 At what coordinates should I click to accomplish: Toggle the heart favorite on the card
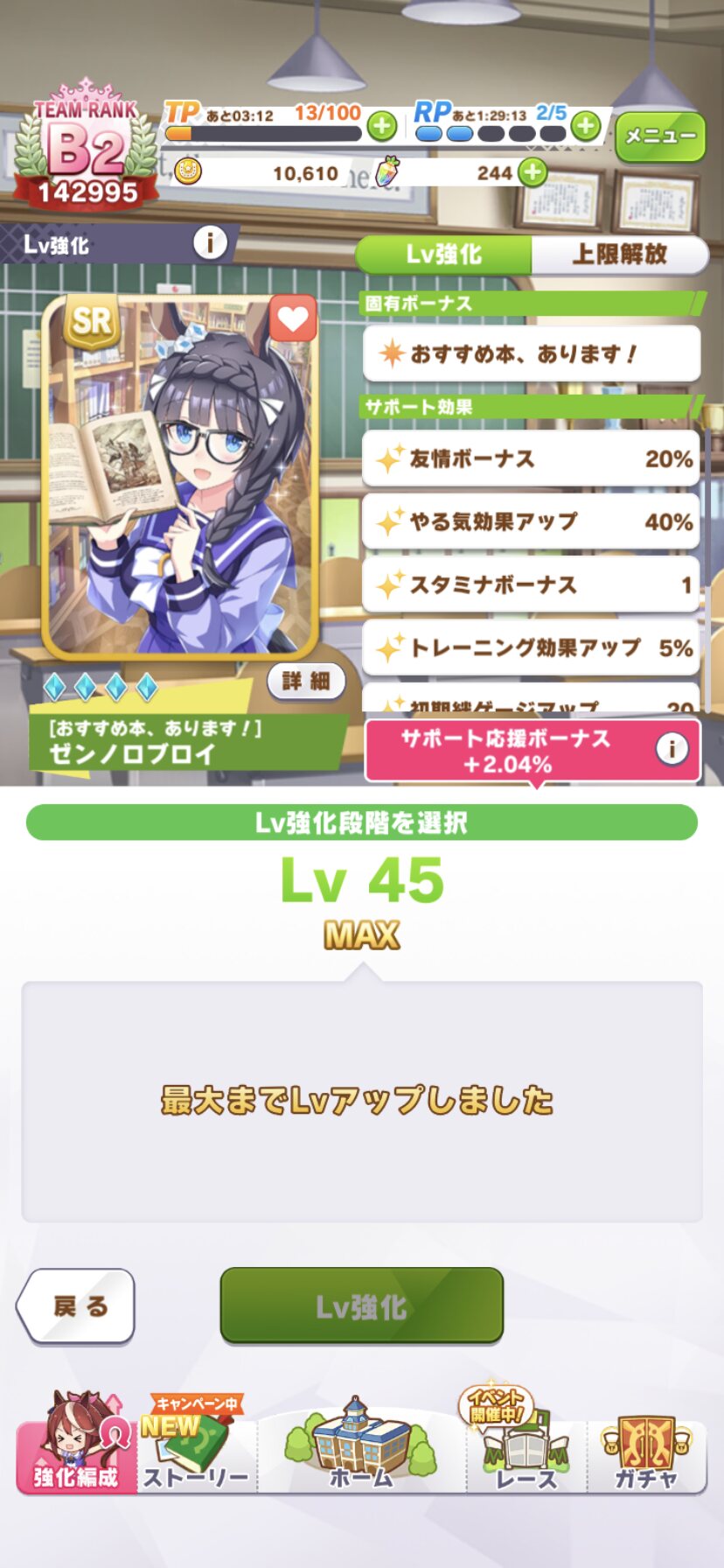click(292, 318)
